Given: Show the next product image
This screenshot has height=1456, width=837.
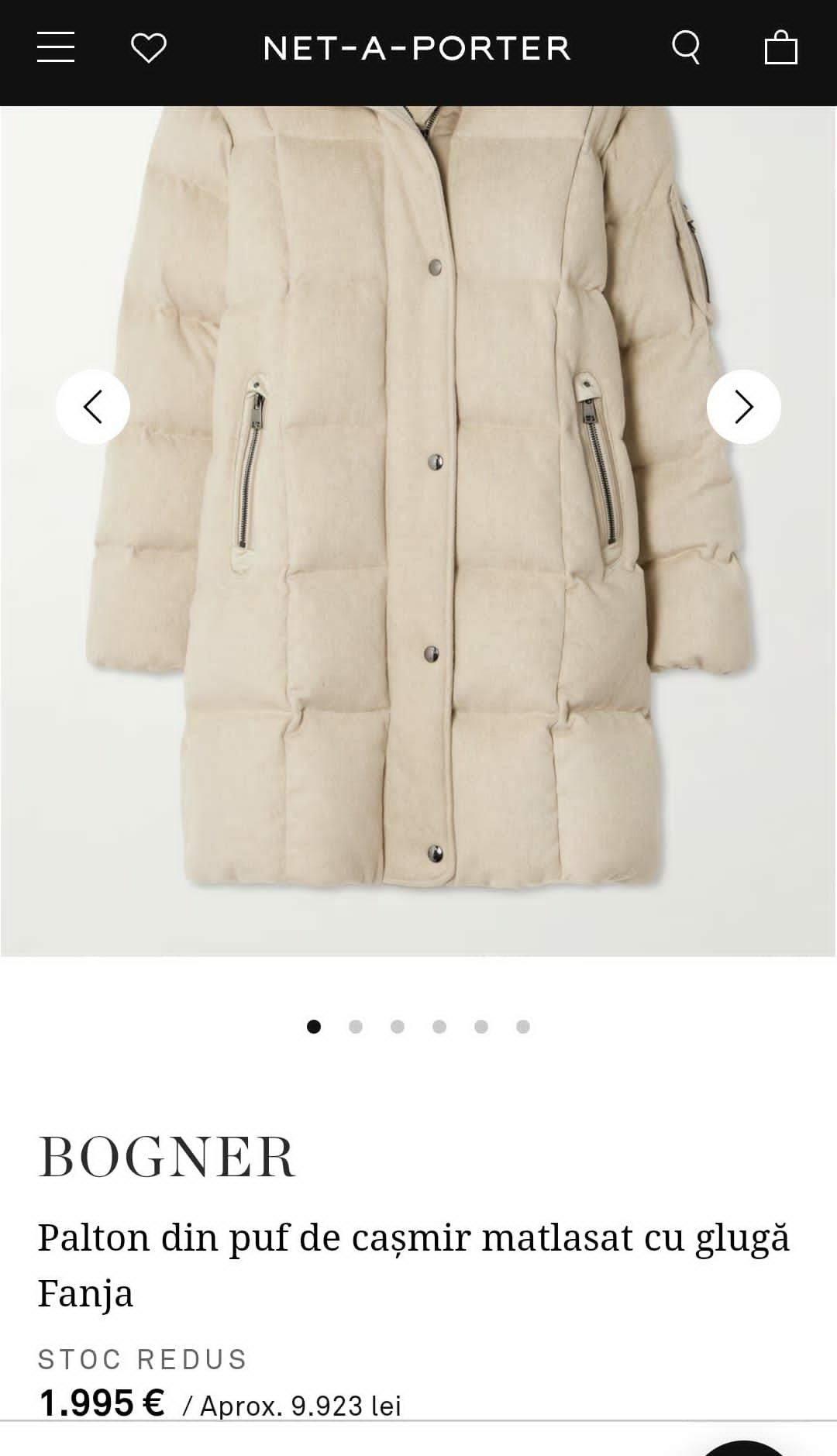Looking at the screenshot, I should click(743, 407).
